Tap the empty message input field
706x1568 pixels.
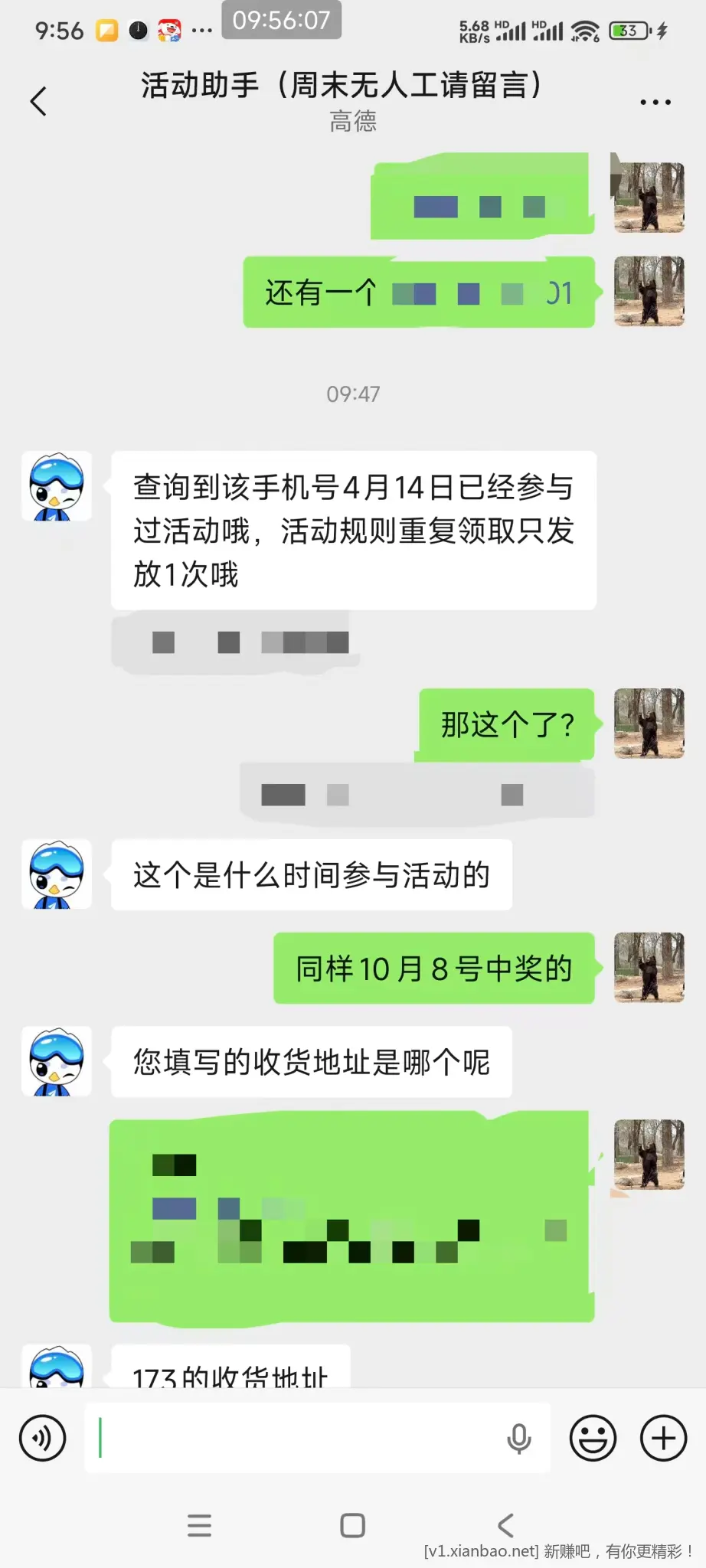pos(306,1438)
